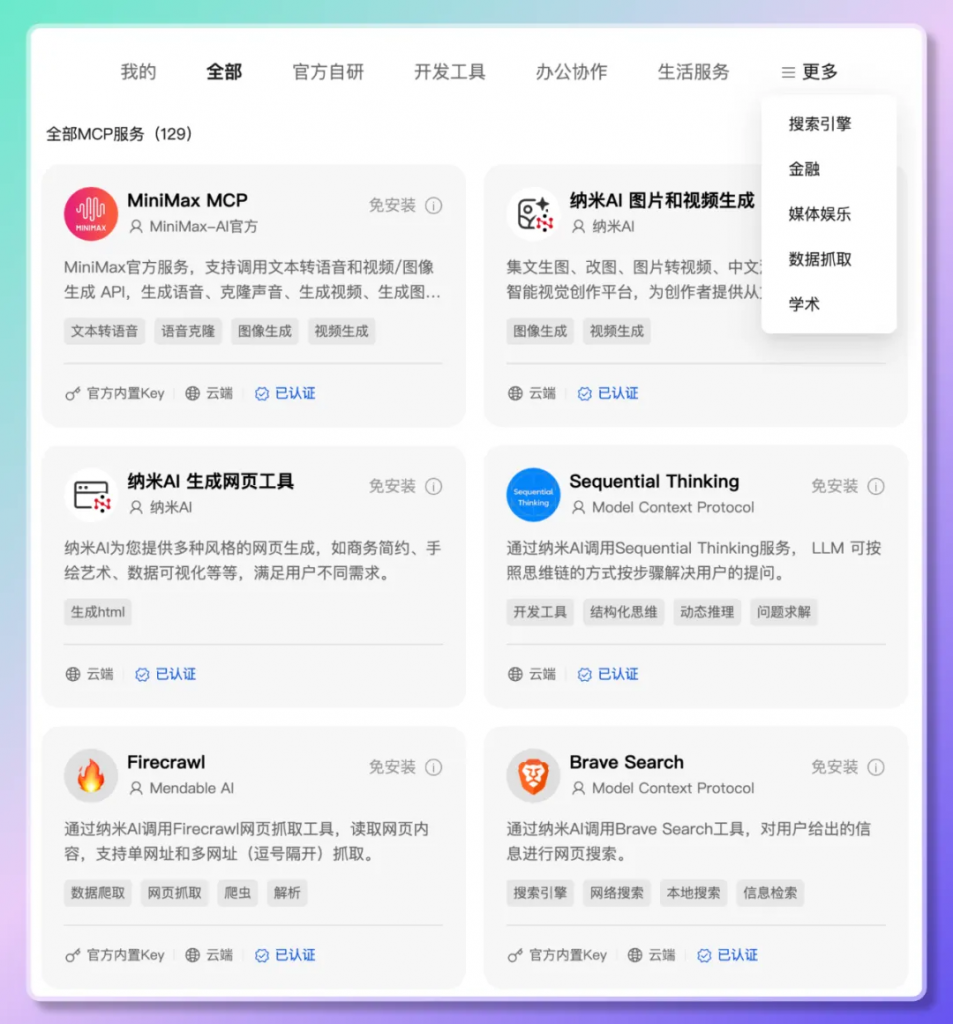This screenshot has width=953, height=1024.
Task: Tap the info icon on Brave Search
Action: 876,767
